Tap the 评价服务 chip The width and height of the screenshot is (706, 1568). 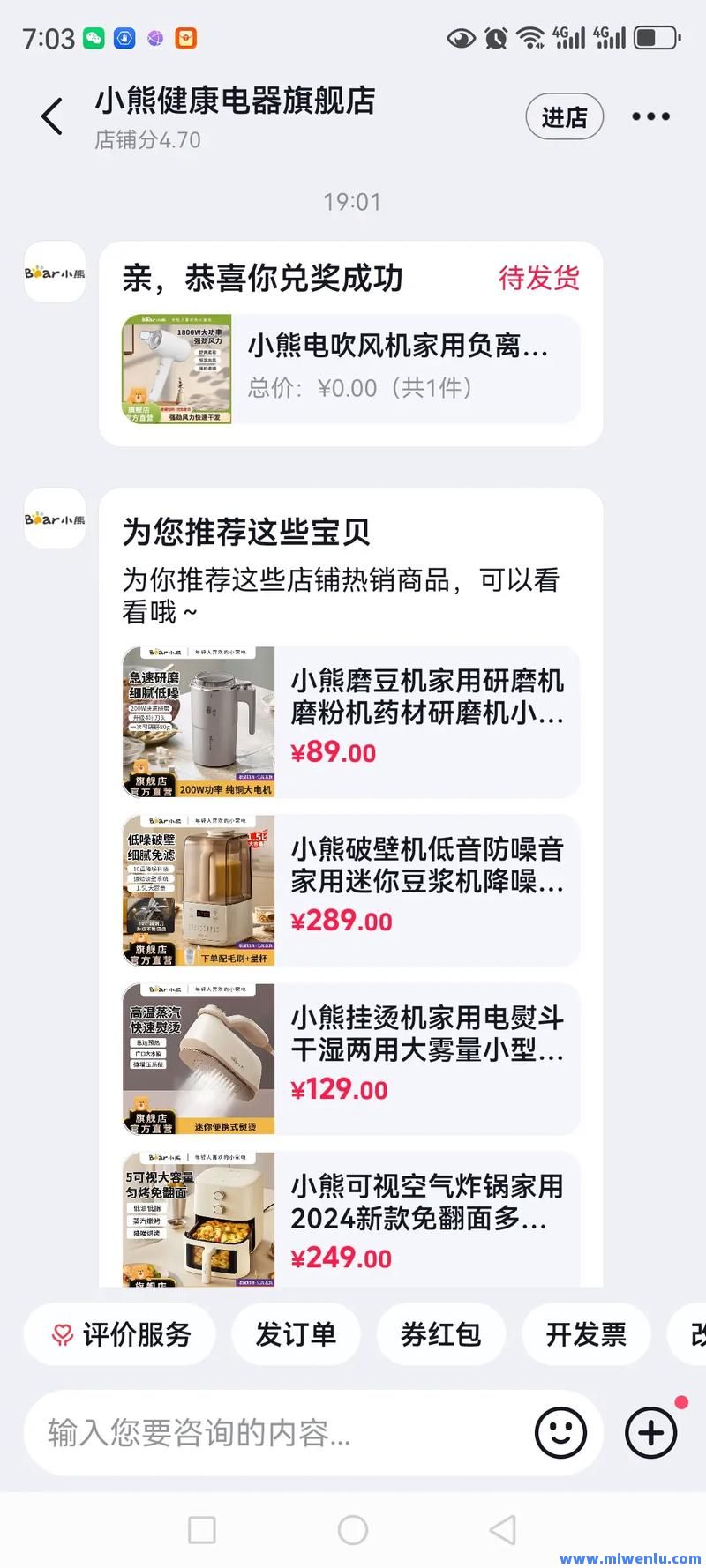[x=121, y=1334]
